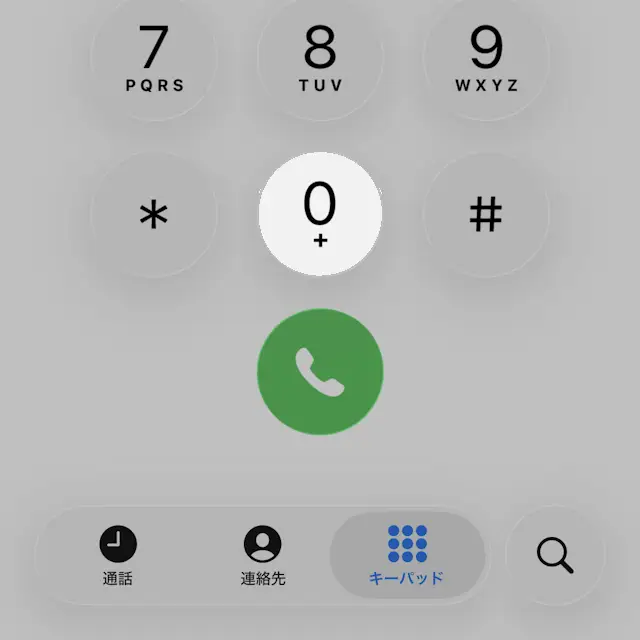Enter the hash symbol
Screen dimensions: 640x640
486,215
